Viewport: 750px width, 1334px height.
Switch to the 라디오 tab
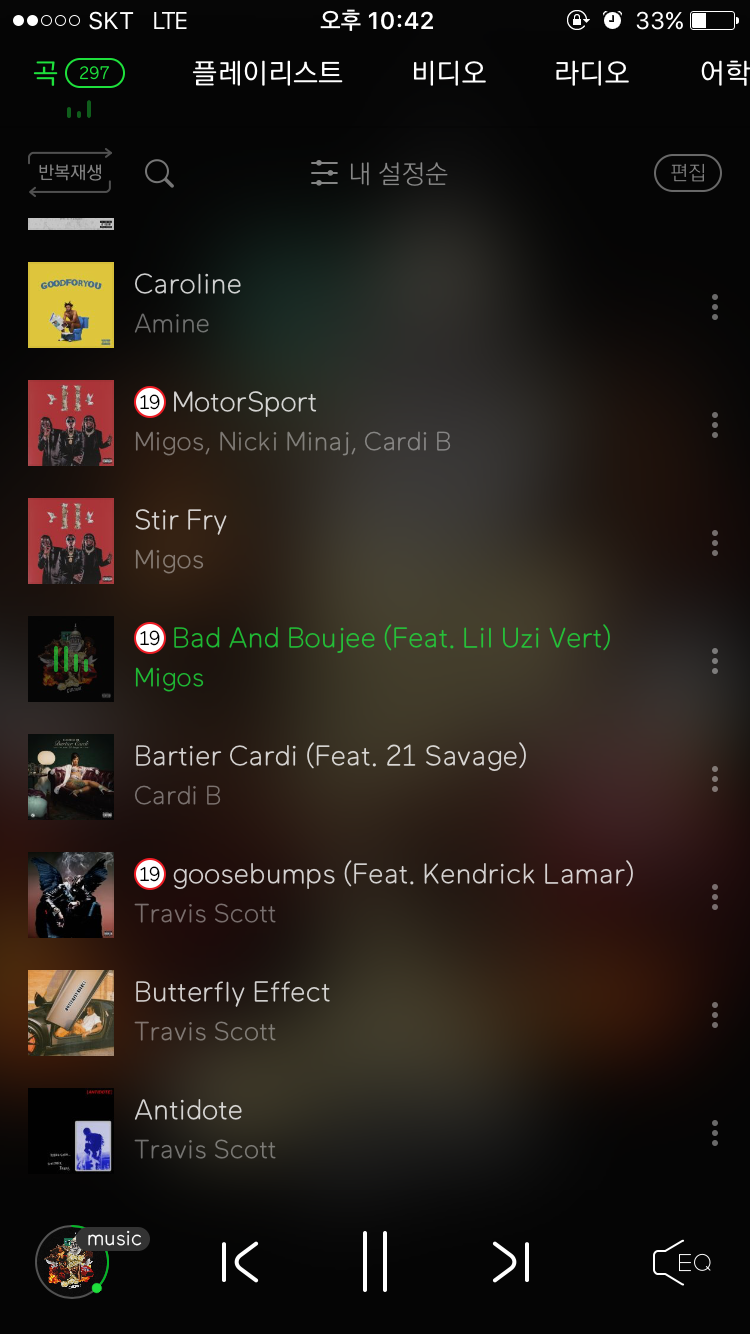pyautogui.click(x=591, y=73)
